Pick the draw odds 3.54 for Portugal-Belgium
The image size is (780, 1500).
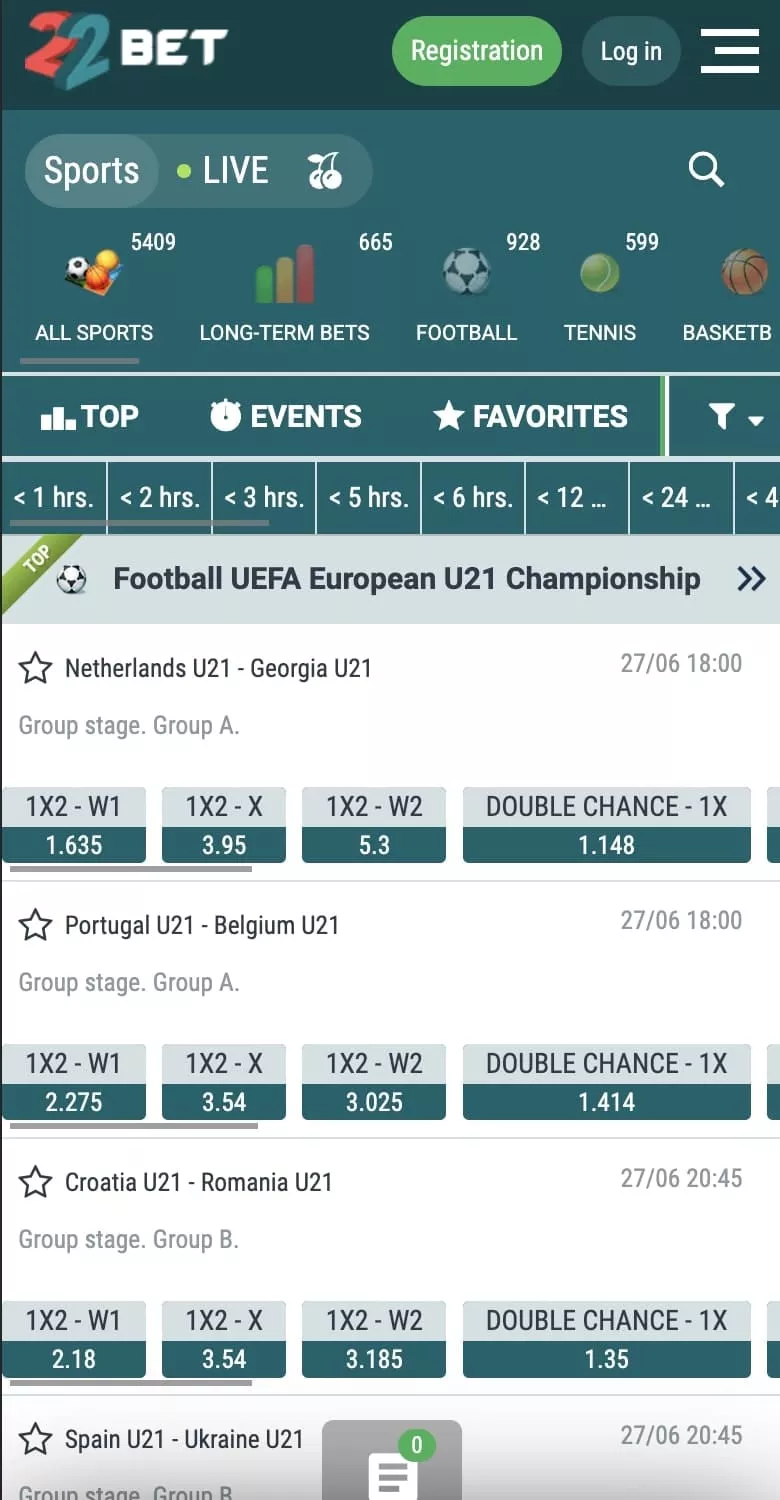click(224, 1083)
